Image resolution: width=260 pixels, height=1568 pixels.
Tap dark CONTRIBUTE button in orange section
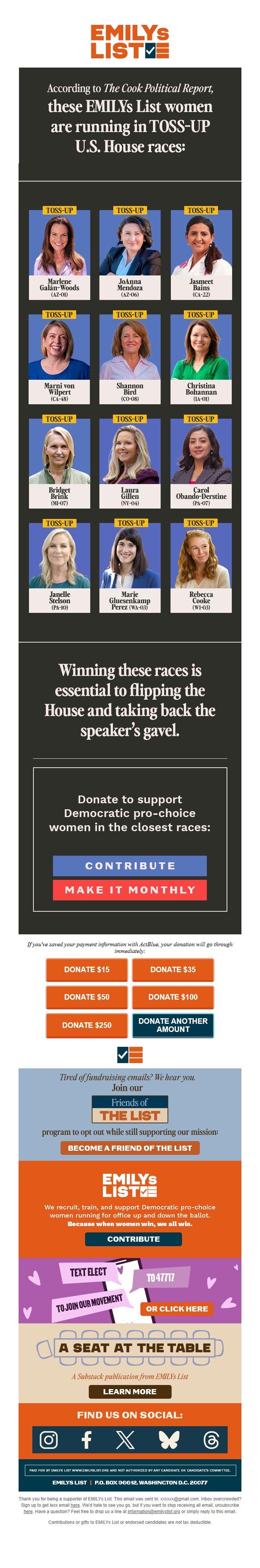pyautogui.click(x=133, y=1239)
